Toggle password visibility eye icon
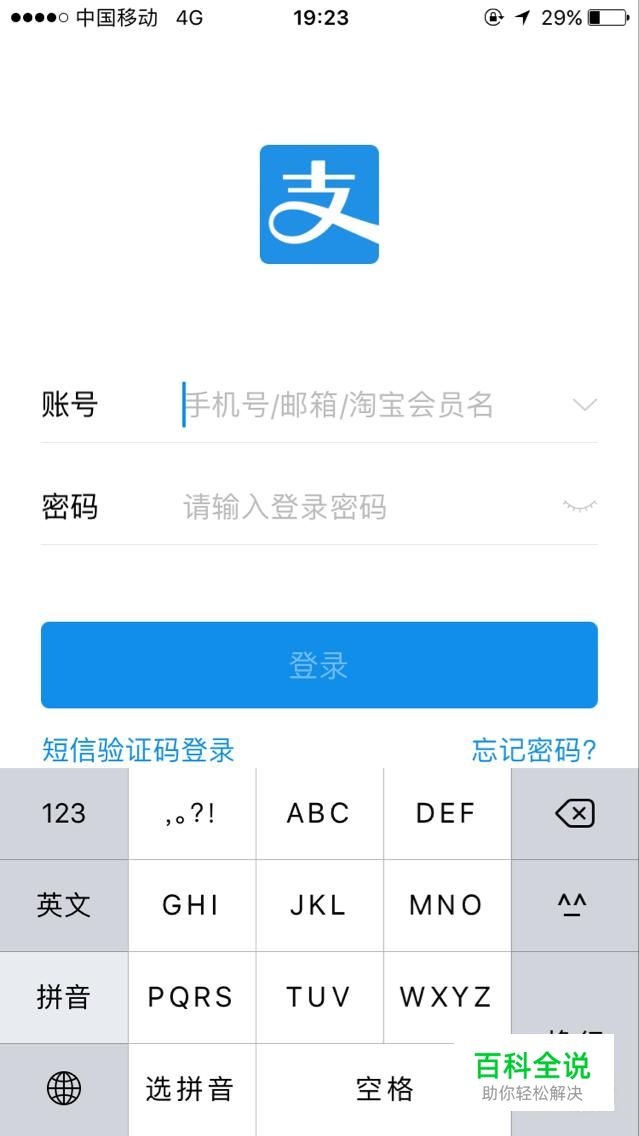 click(x=580, y=506)
